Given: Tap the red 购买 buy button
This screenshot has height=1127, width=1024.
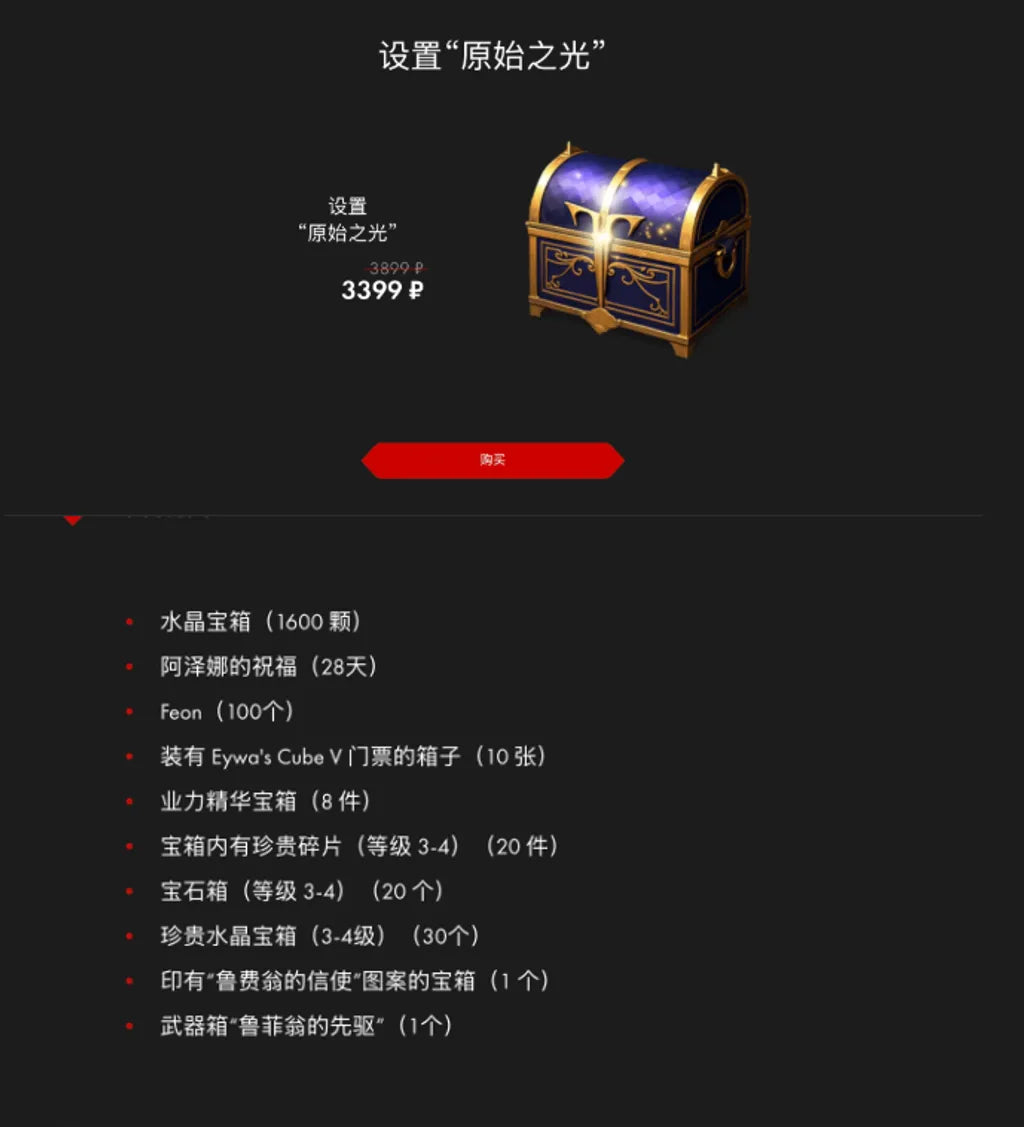Looking at the screenshot, I should point(492,460).
